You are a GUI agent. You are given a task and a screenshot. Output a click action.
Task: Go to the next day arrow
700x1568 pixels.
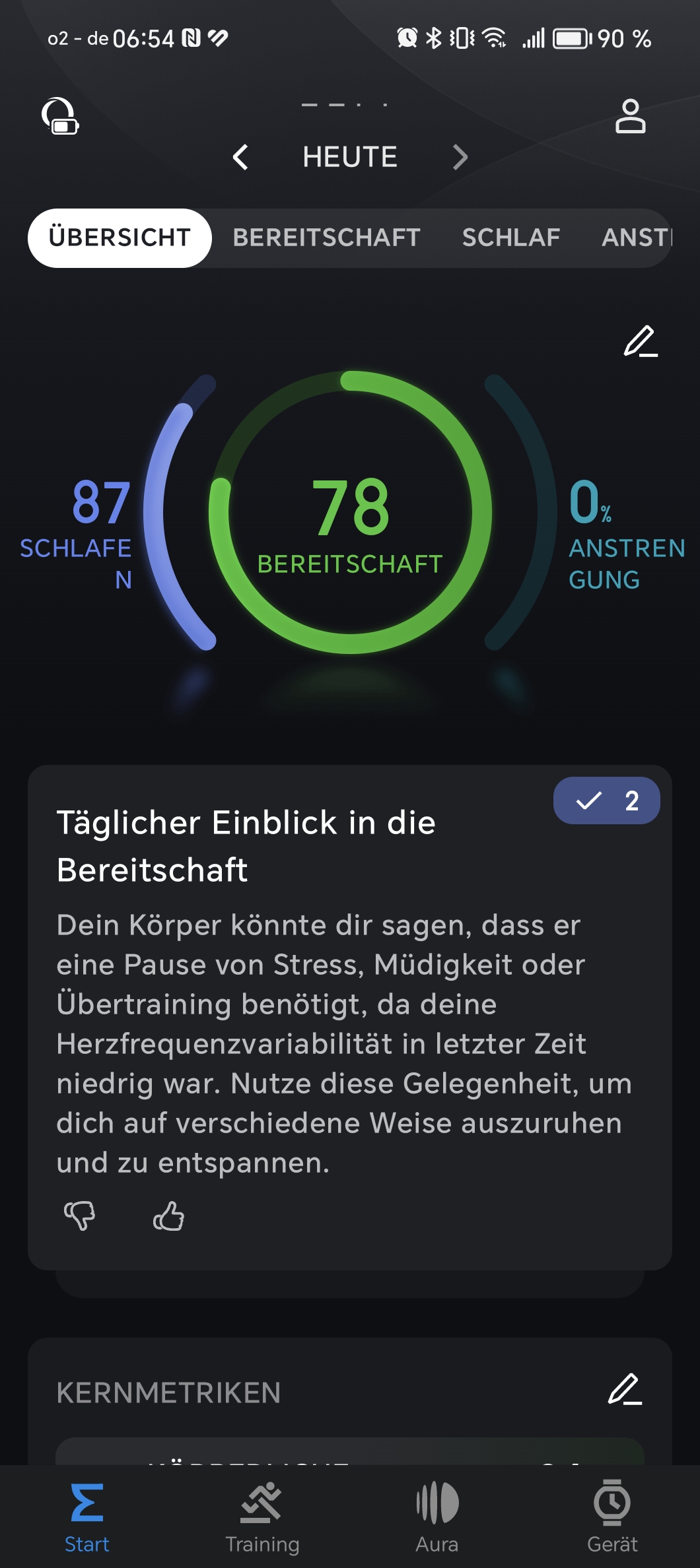460,157
